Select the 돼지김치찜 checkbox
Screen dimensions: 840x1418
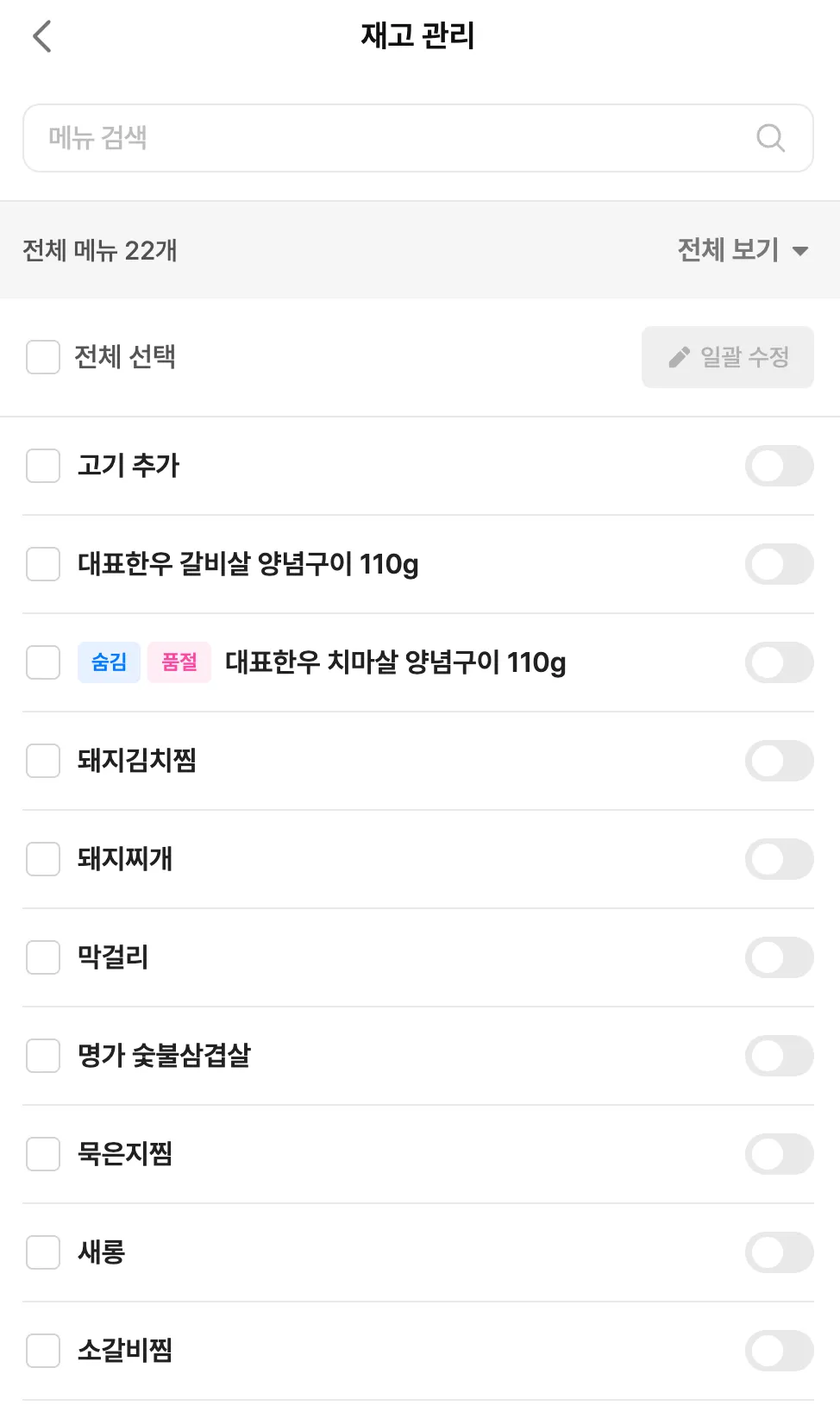pos(43,761)
